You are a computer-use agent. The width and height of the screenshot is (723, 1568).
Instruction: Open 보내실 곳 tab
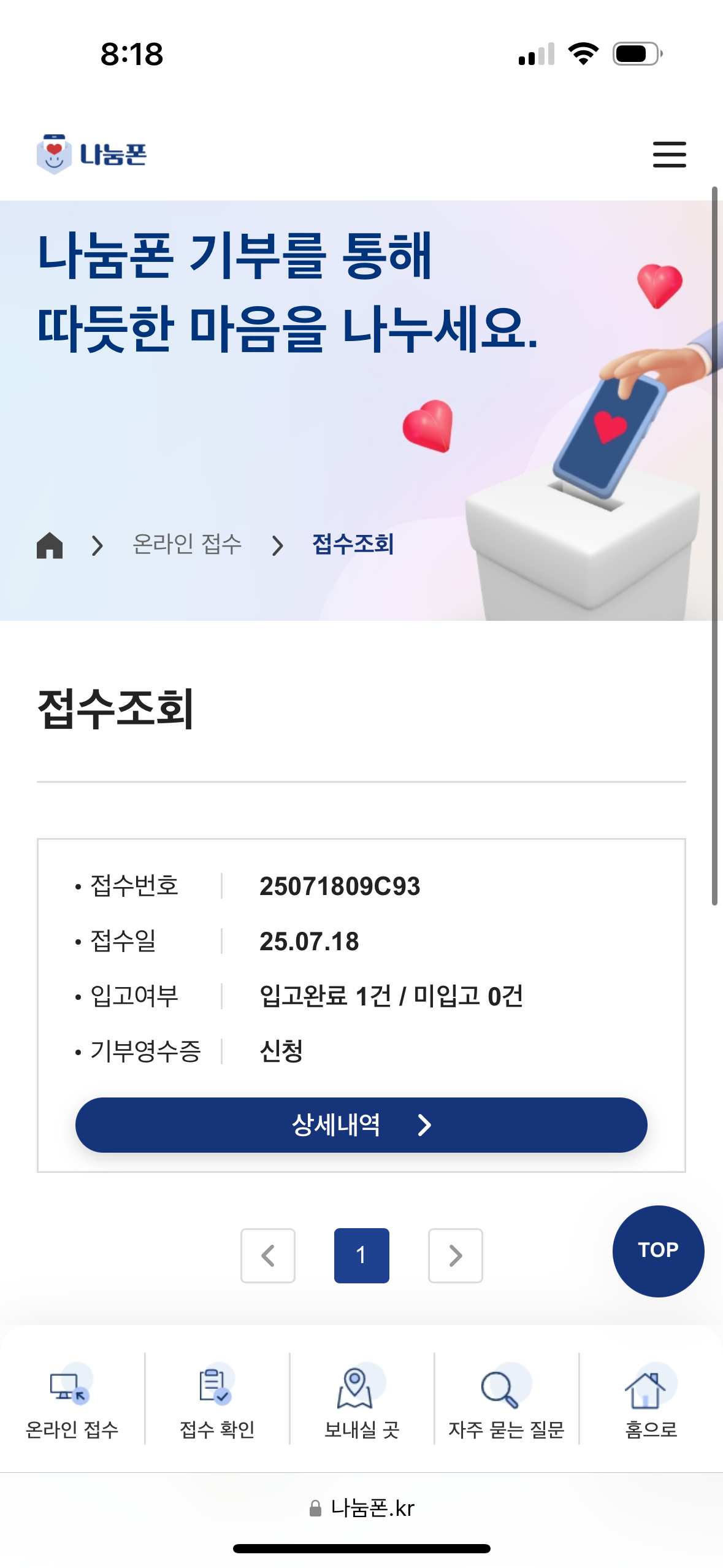[x=361, y=1402]
